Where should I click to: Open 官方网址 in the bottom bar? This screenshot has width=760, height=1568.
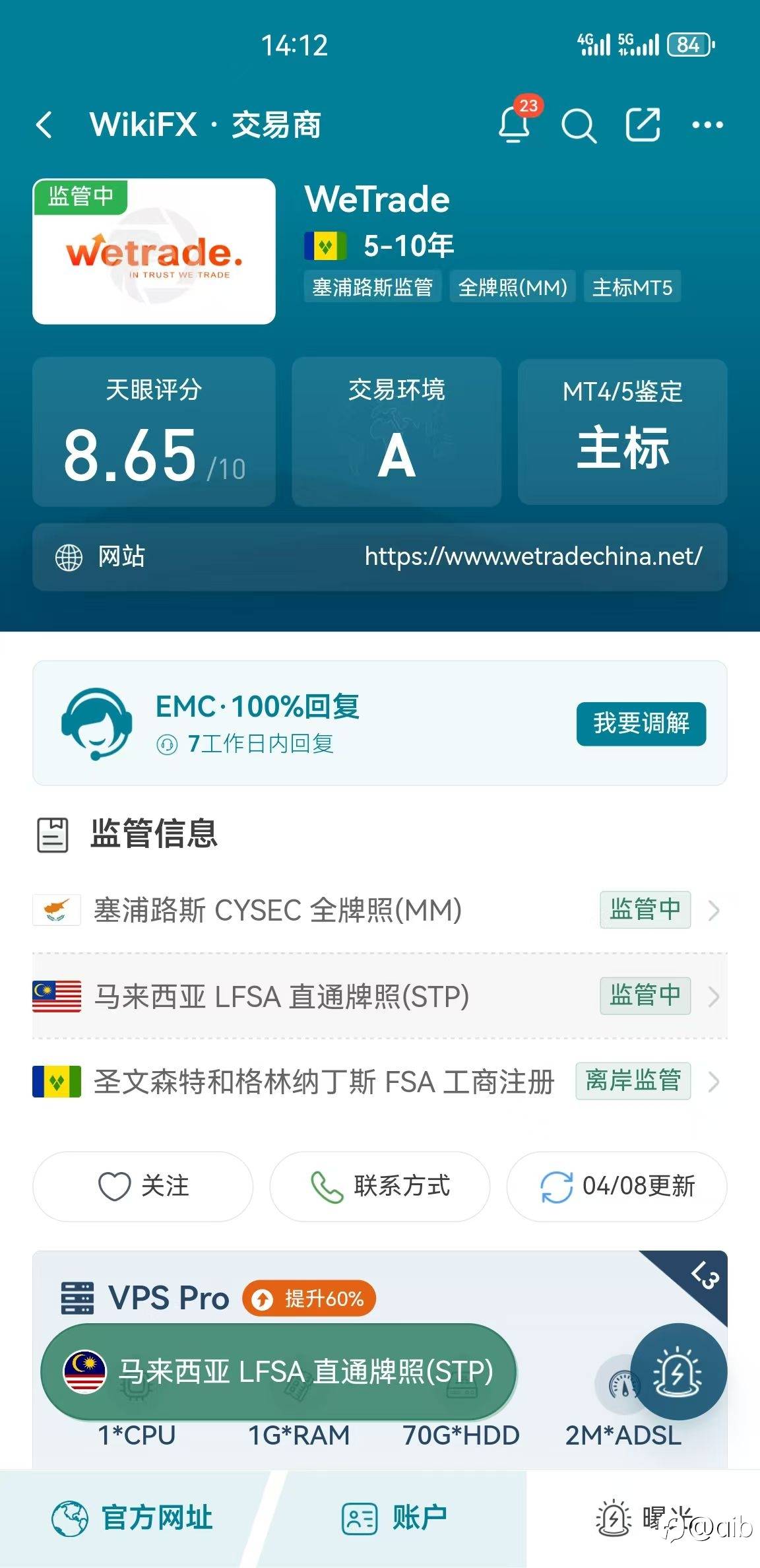pos(133,1518)
